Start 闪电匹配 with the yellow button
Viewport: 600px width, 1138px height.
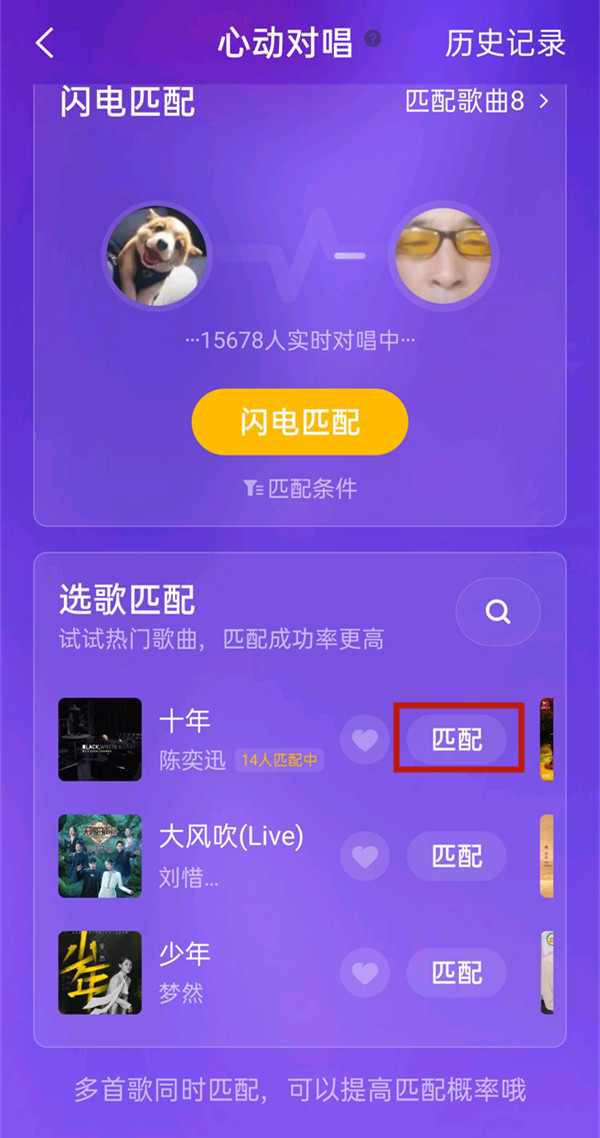[300, 422]
